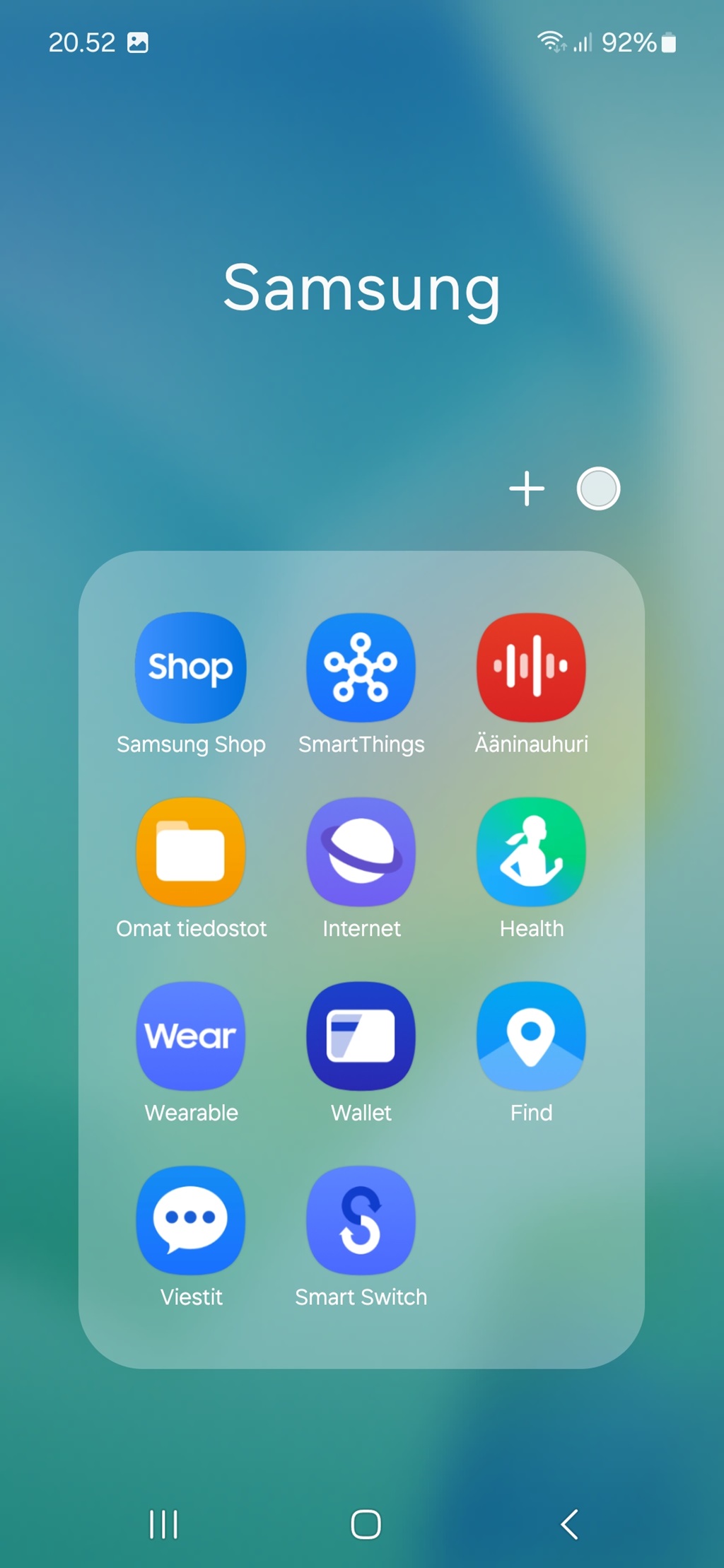
Task: Show recent apps
Action: (163, 1524)
